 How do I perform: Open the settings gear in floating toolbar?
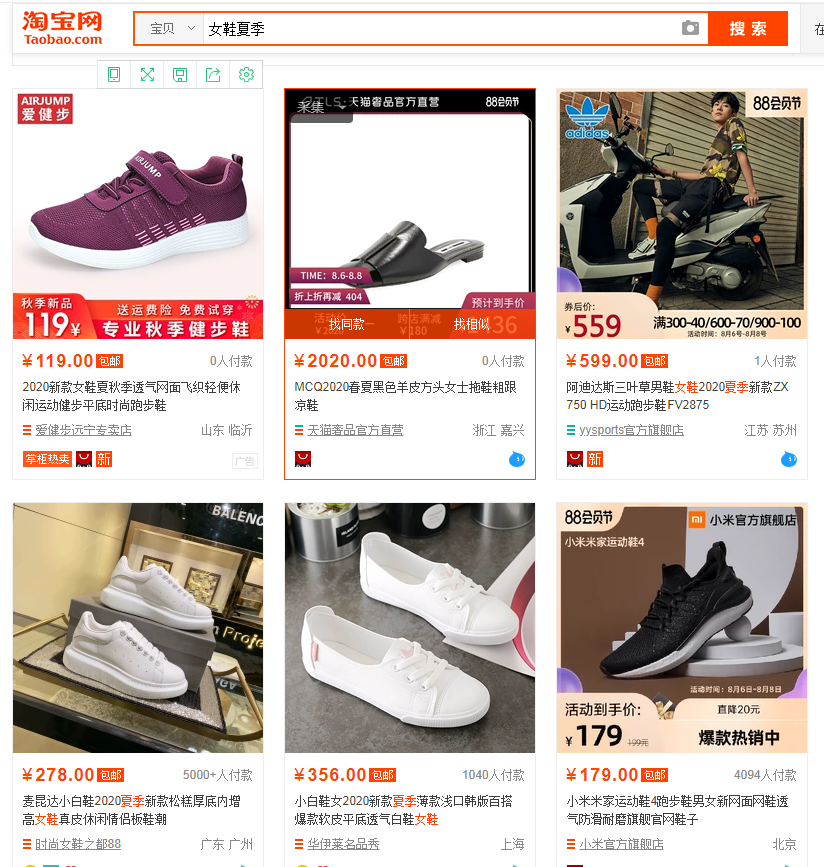click(246, 74)
